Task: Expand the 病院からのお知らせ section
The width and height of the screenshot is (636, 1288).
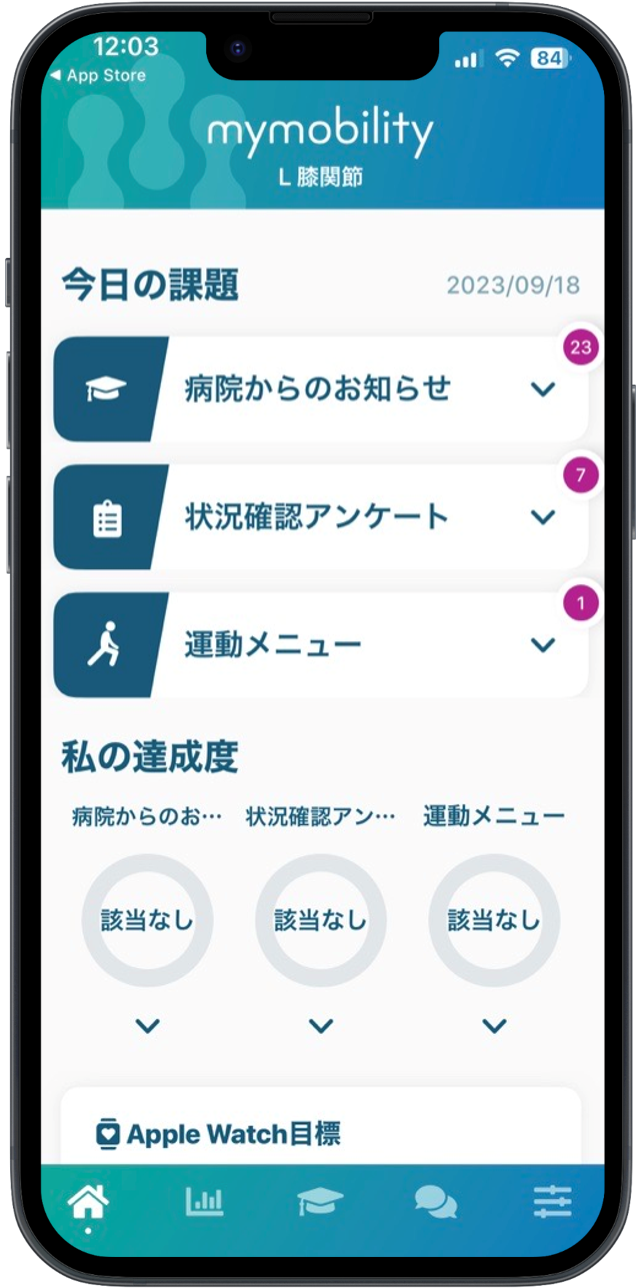Action: tap(542, 389)
